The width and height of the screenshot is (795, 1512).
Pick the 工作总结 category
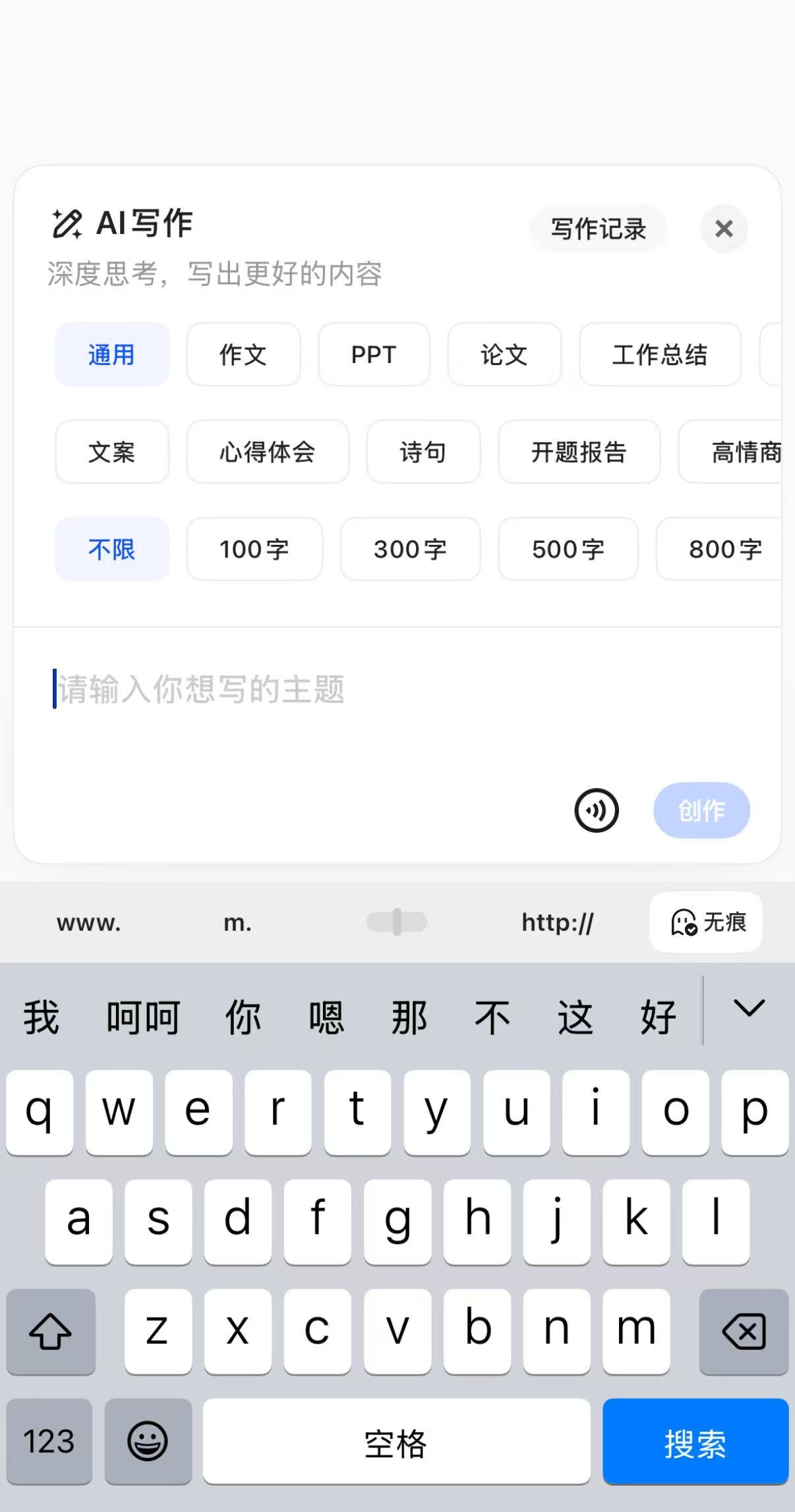point(660,354)
